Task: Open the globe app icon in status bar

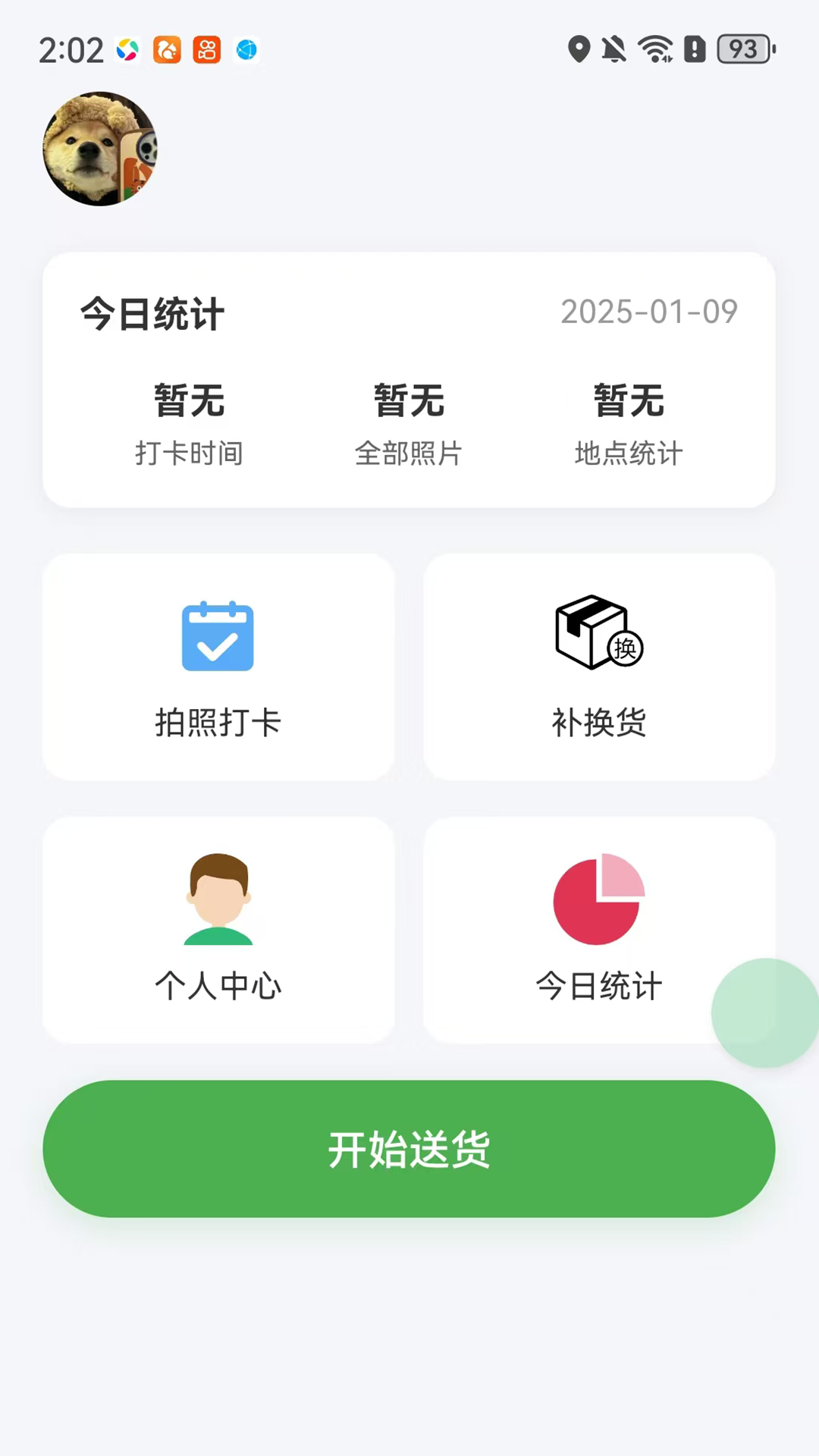Action: [246, 49]
